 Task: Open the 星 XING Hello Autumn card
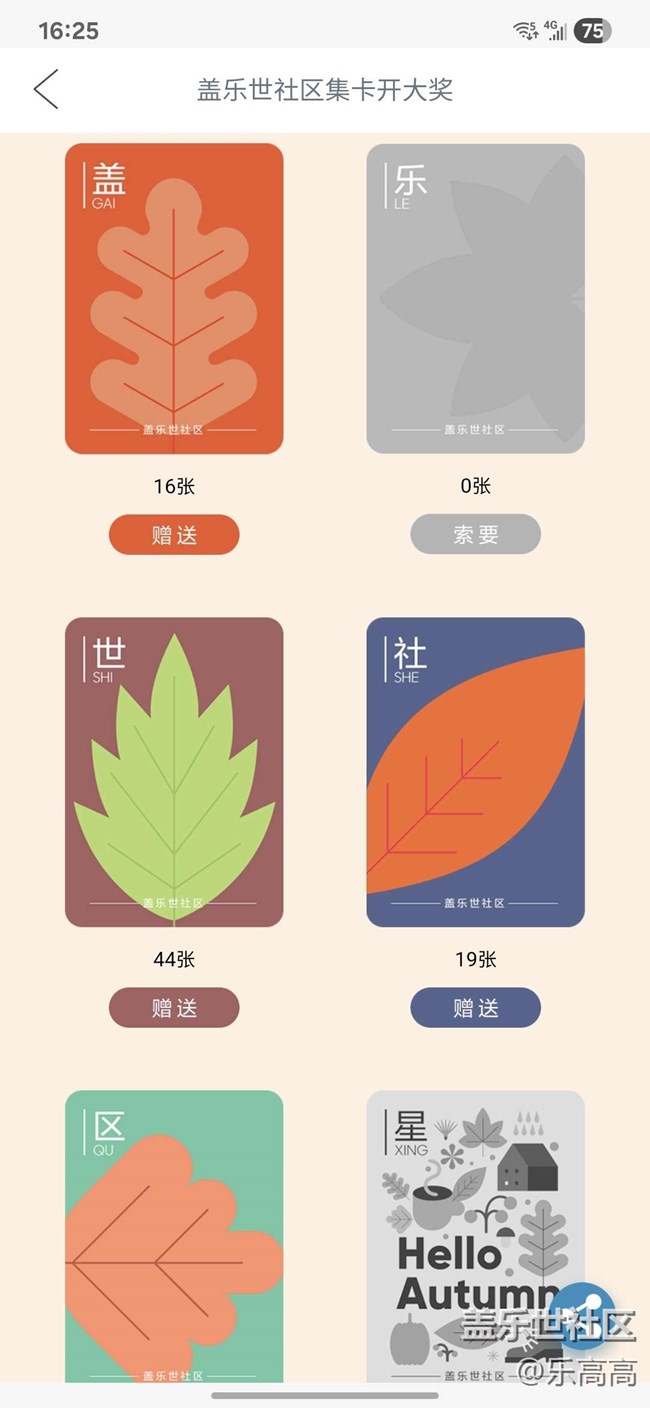point(460,1200)
